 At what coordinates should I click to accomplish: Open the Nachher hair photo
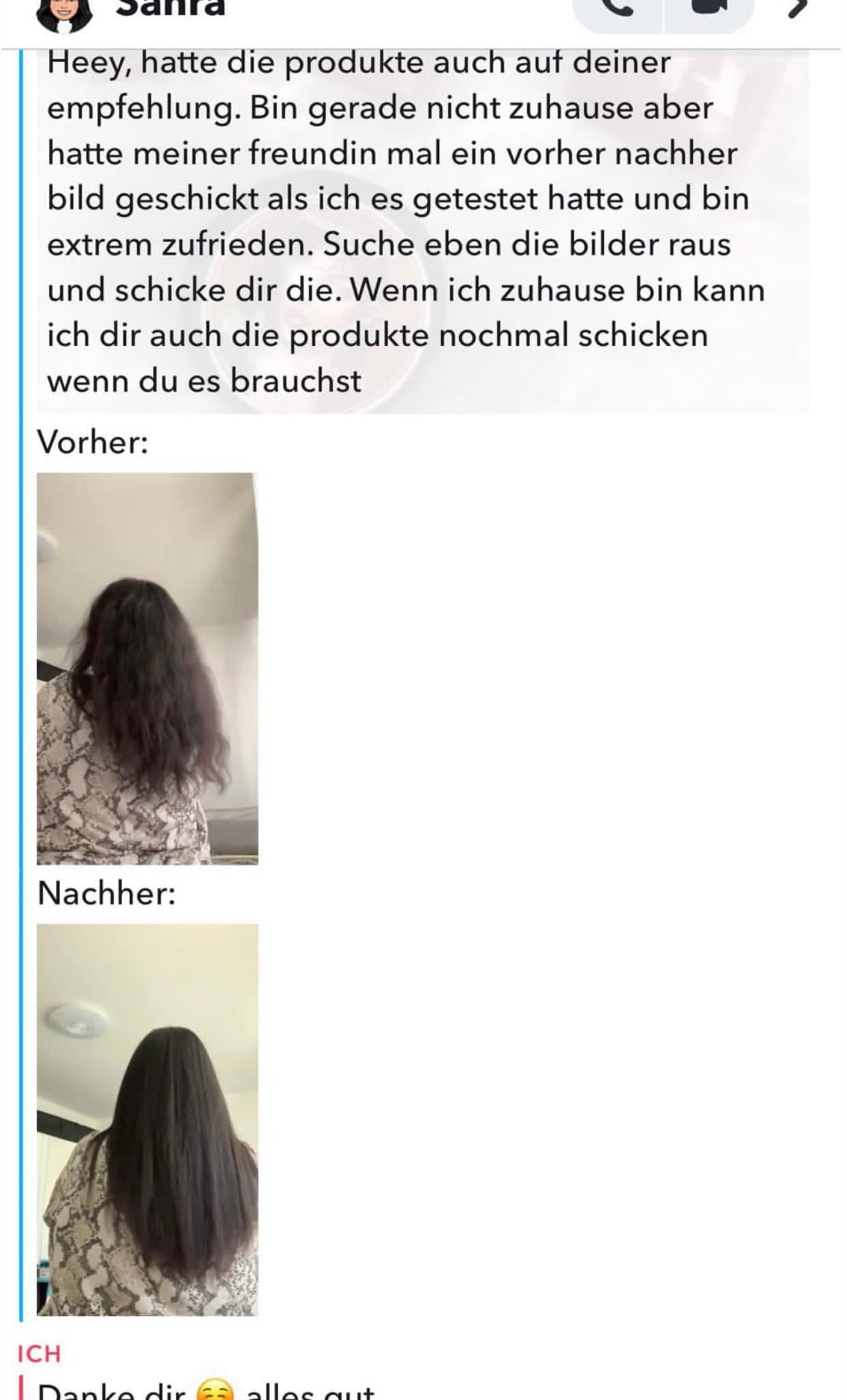coord(147,1120)
